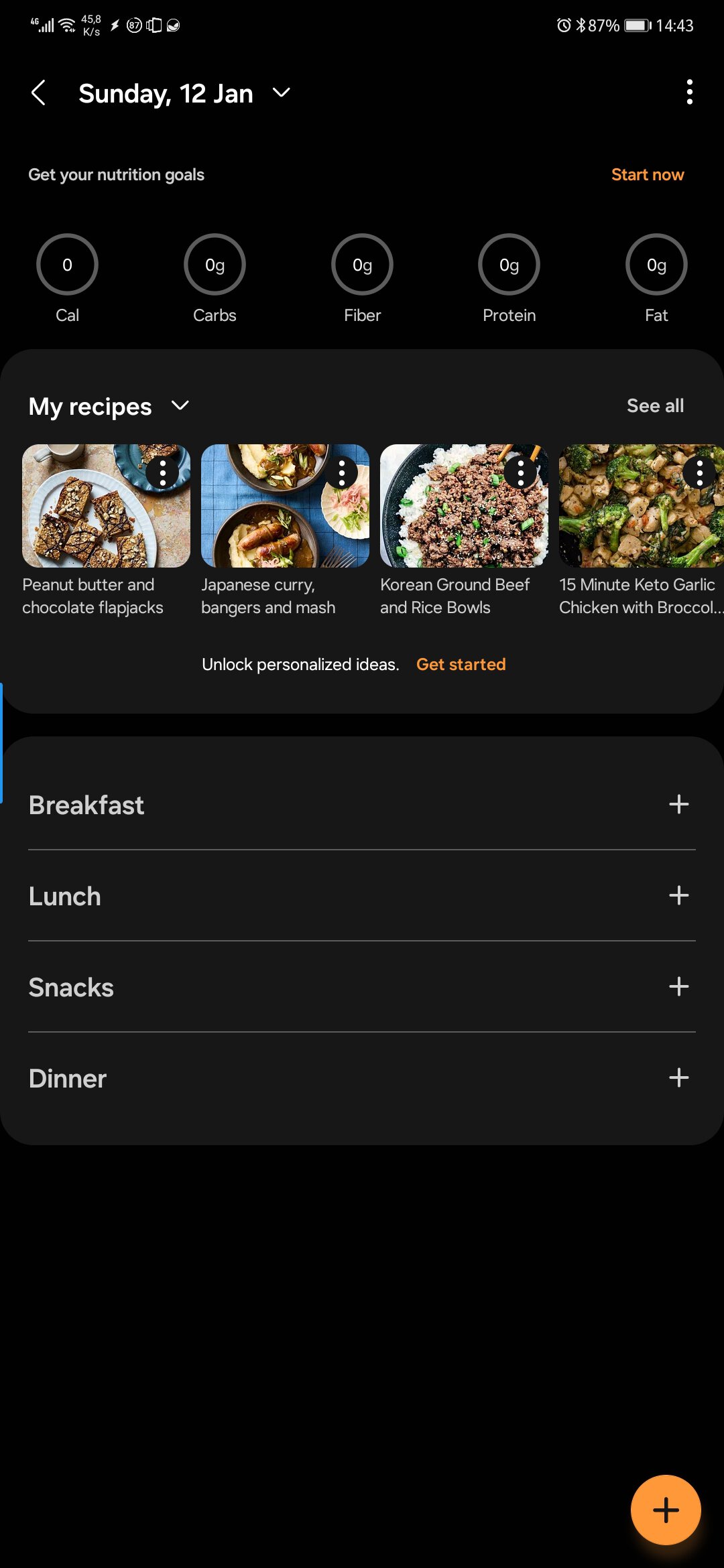The height and width of the screenshot is (1568, 724).
Task: Add an entry to Snacks
Action: (x=678, y=986)
